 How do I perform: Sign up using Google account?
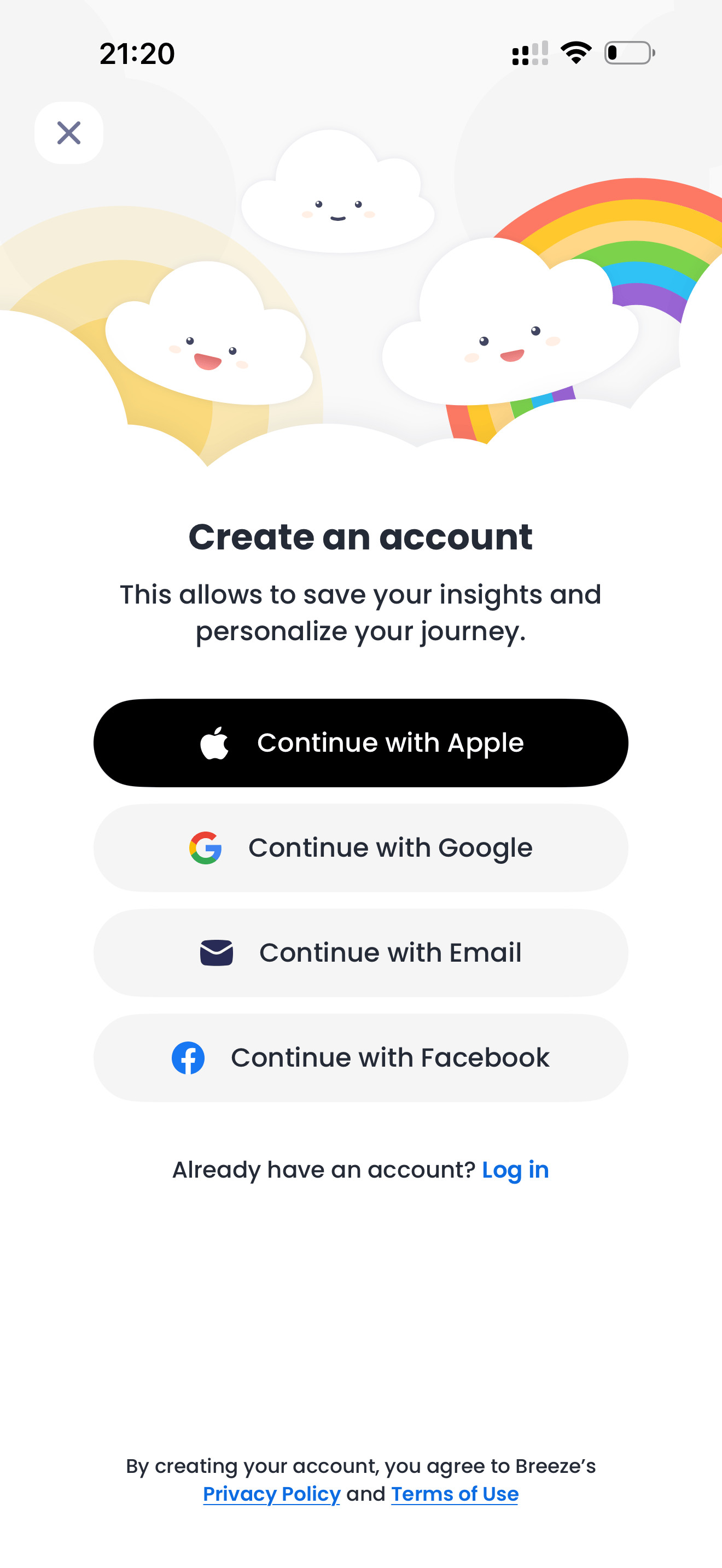[360, 848]
